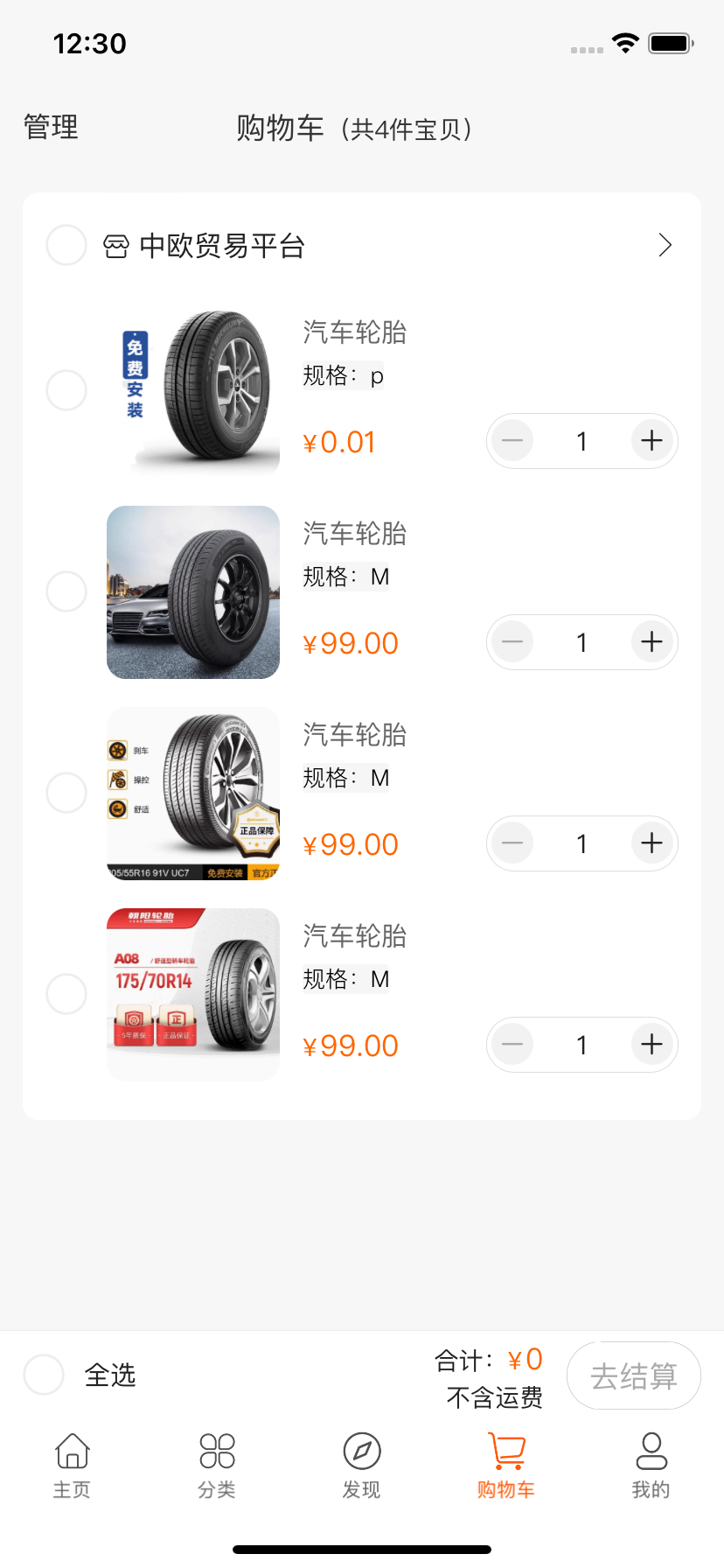The image size is (724, 1568).
Task: Open the 中欧贸易平台 shop page chevron
Action: click(665, 245)
